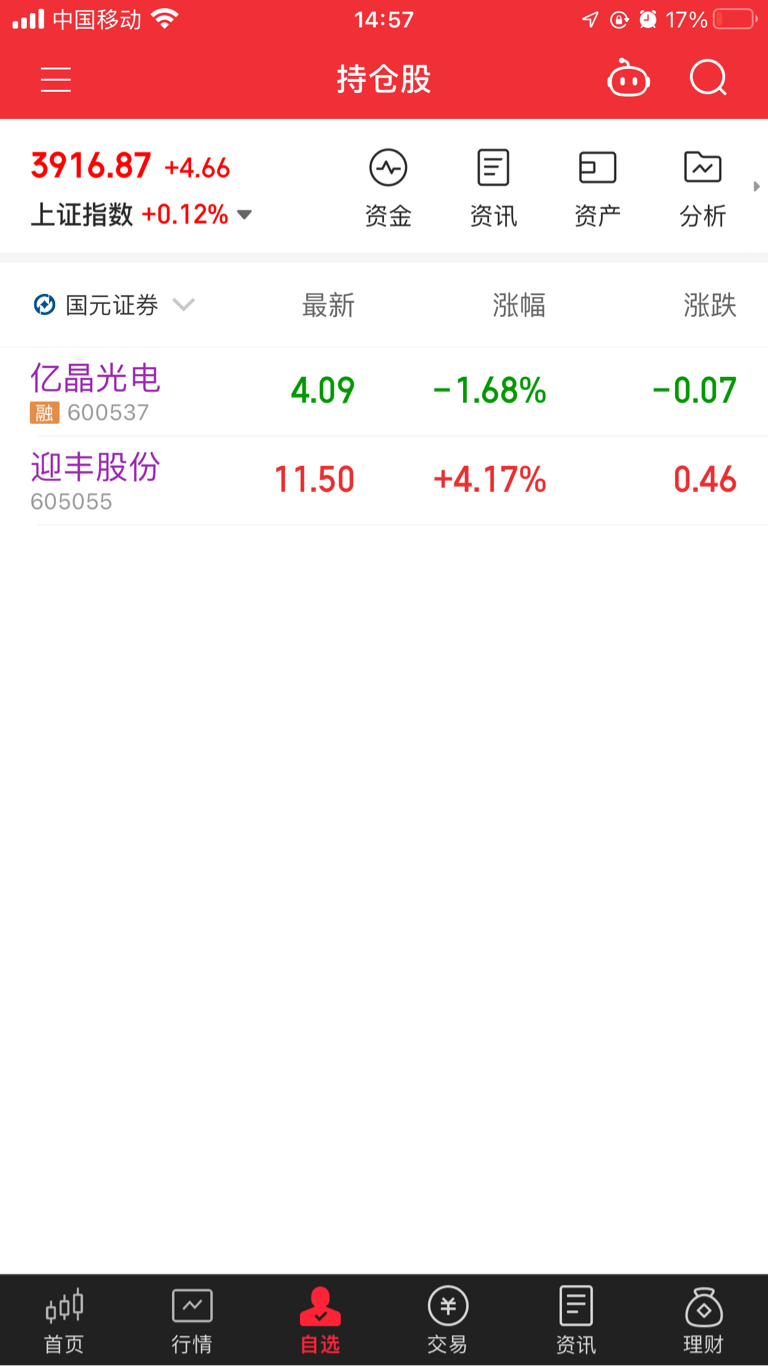Switch to the 首页 tab
Image resolution: width=768 pixels, height=1366 pixels.
pos(64,1320)
